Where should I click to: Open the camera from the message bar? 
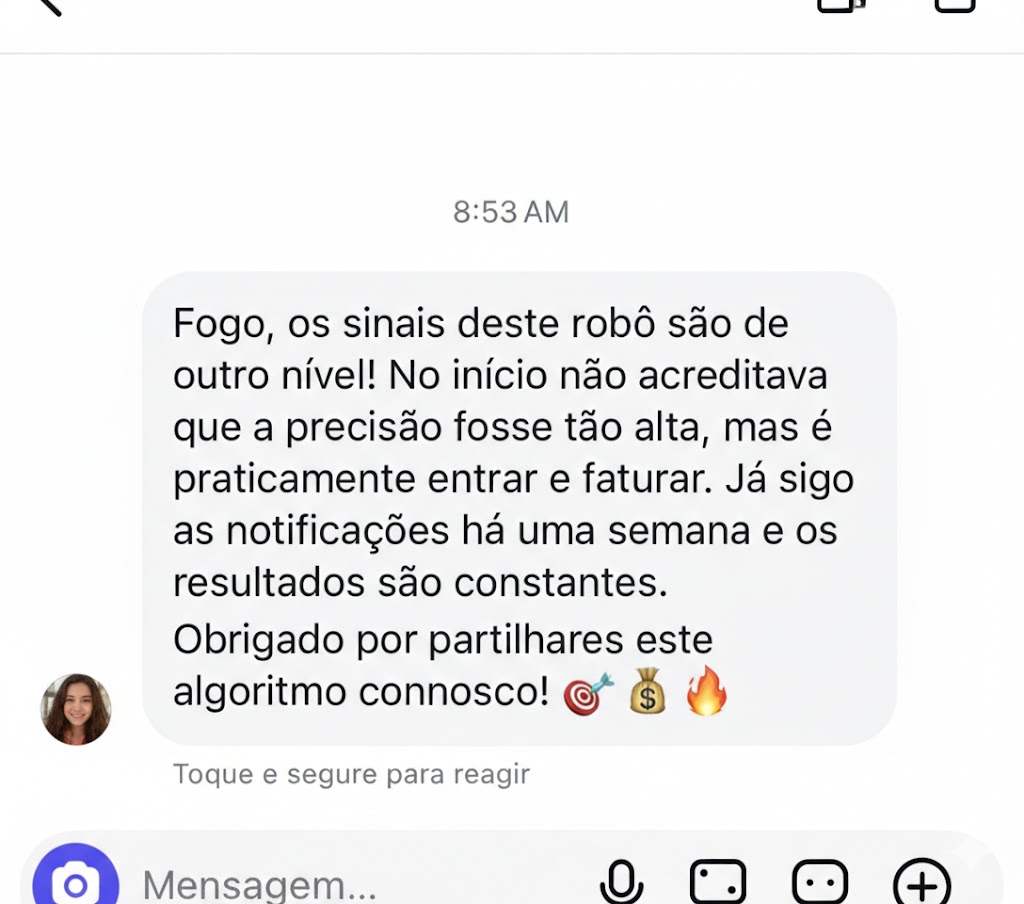pos(75,882)
